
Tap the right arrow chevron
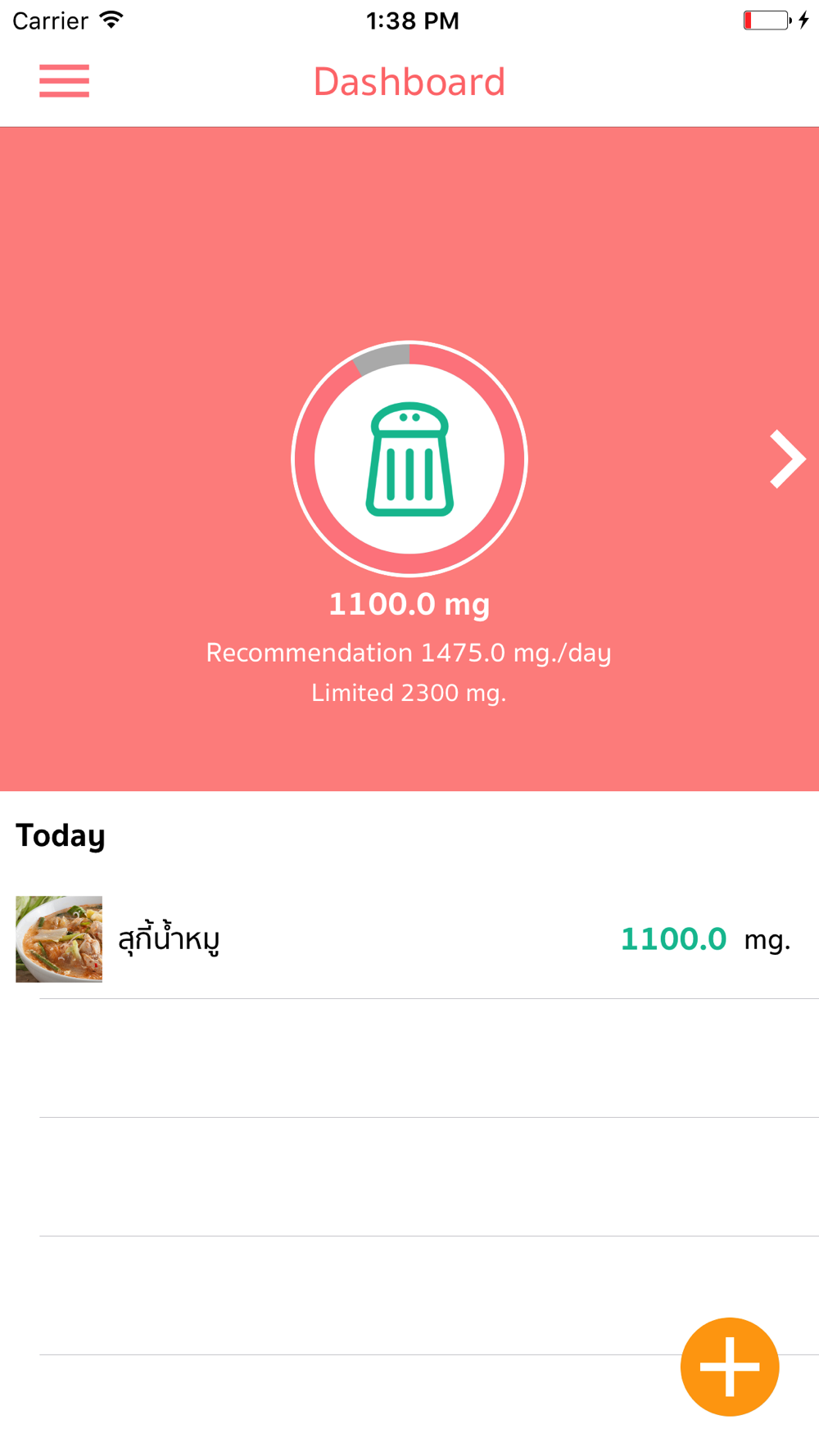[x=788, y=459]
